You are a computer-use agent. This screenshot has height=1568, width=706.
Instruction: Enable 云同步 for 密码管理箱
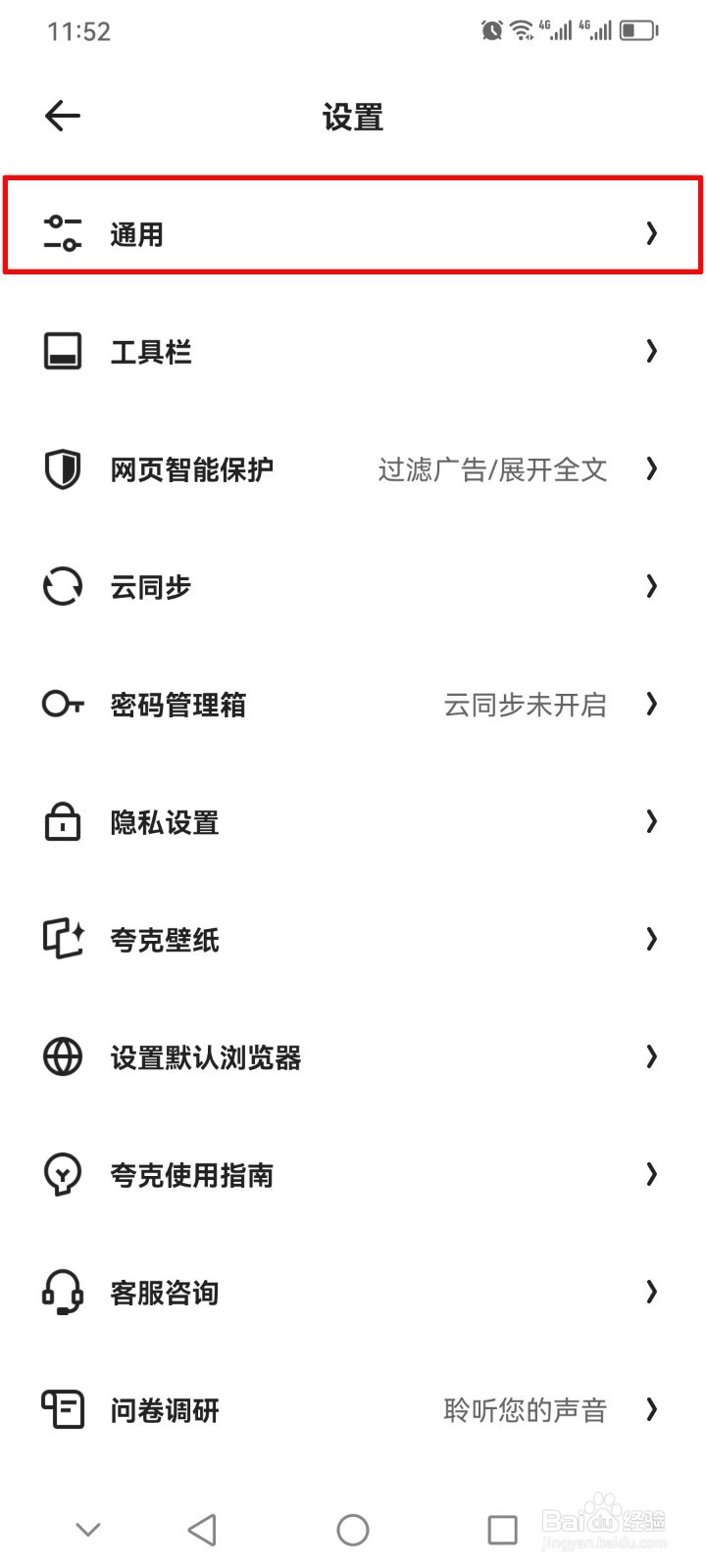coord(527,704)
